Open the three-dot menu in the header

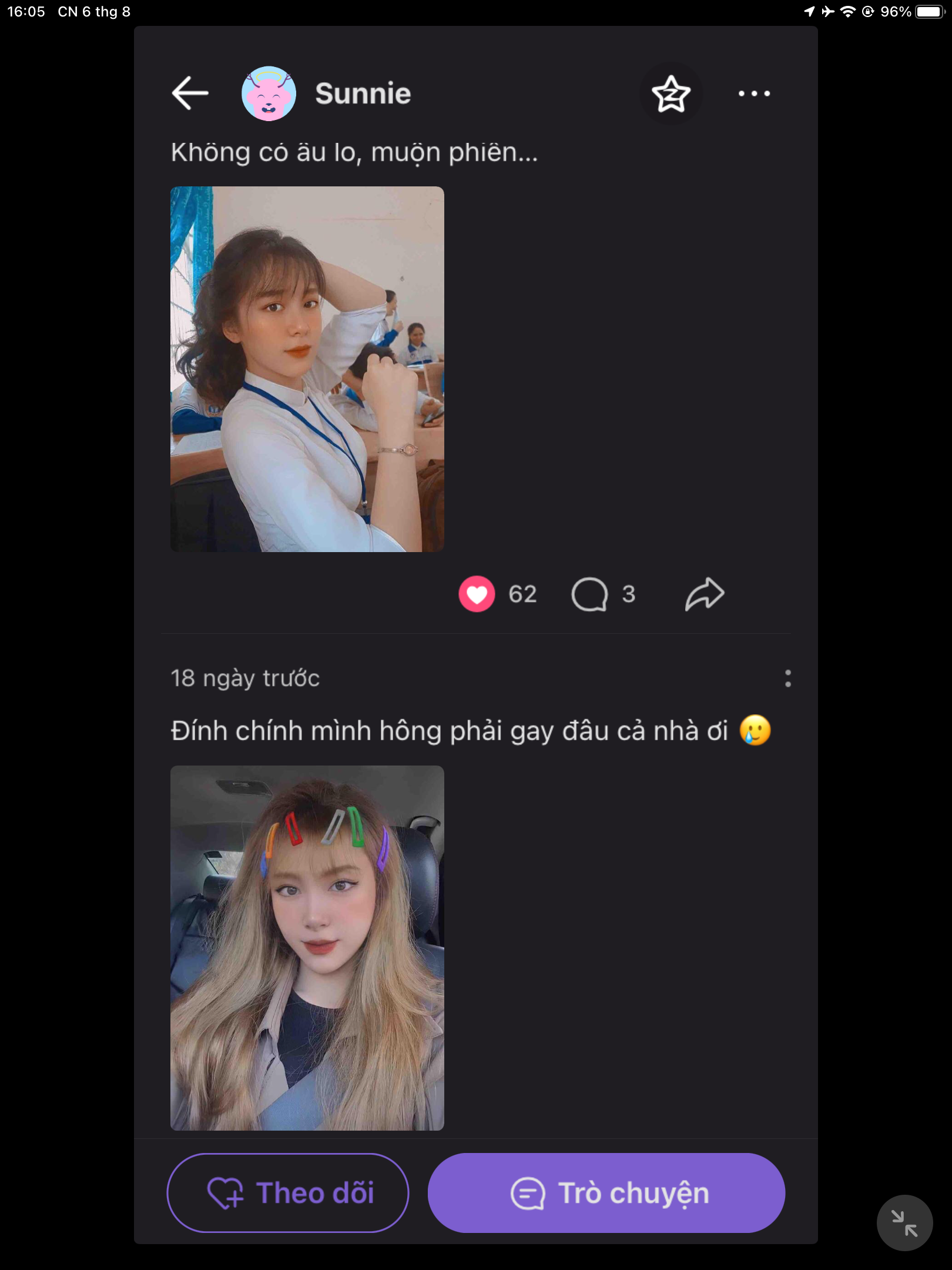tap(754, 93)
